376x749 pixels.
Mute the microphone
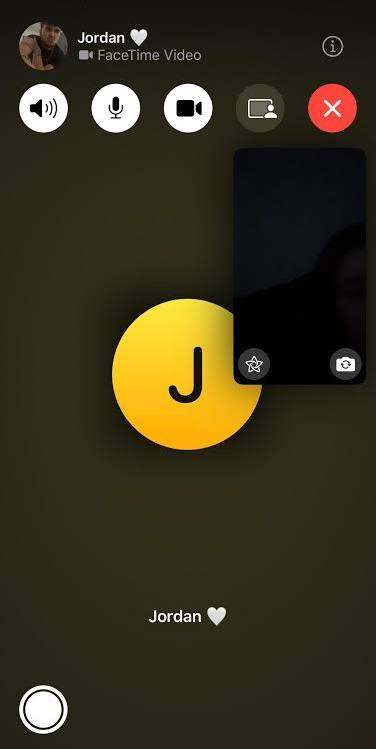116,108
